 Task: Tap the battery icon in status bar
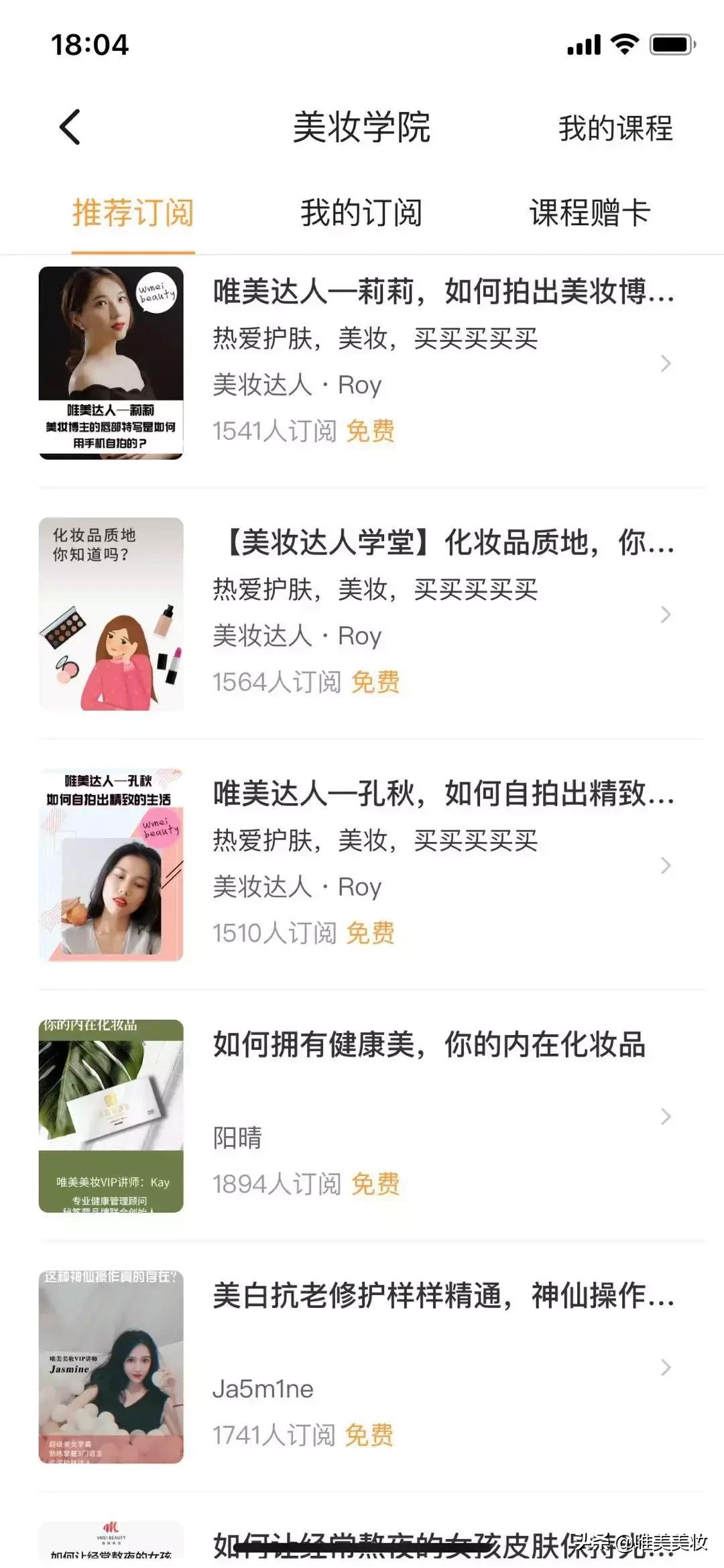click(x=674, y=44)
